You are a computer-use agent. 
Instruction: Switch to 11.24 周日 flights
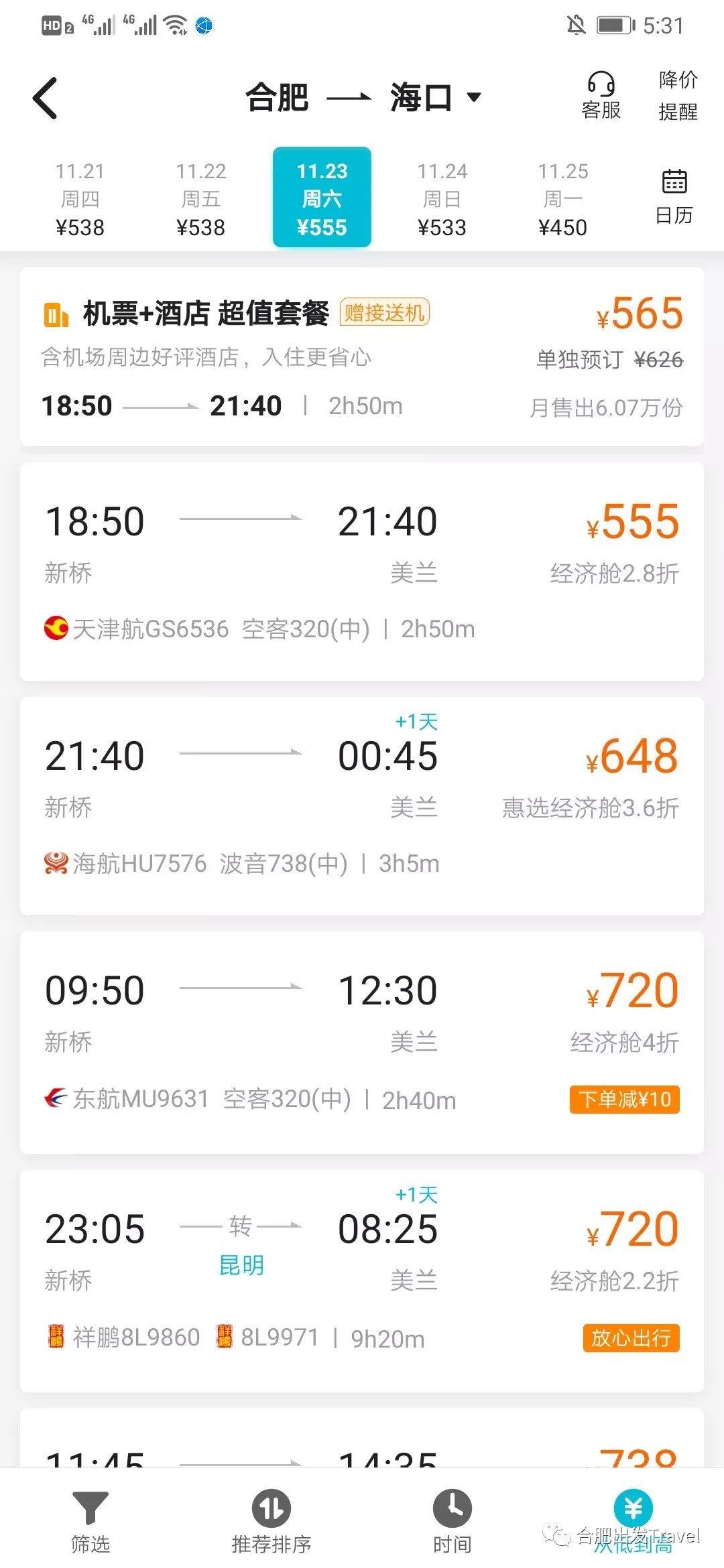442,199
